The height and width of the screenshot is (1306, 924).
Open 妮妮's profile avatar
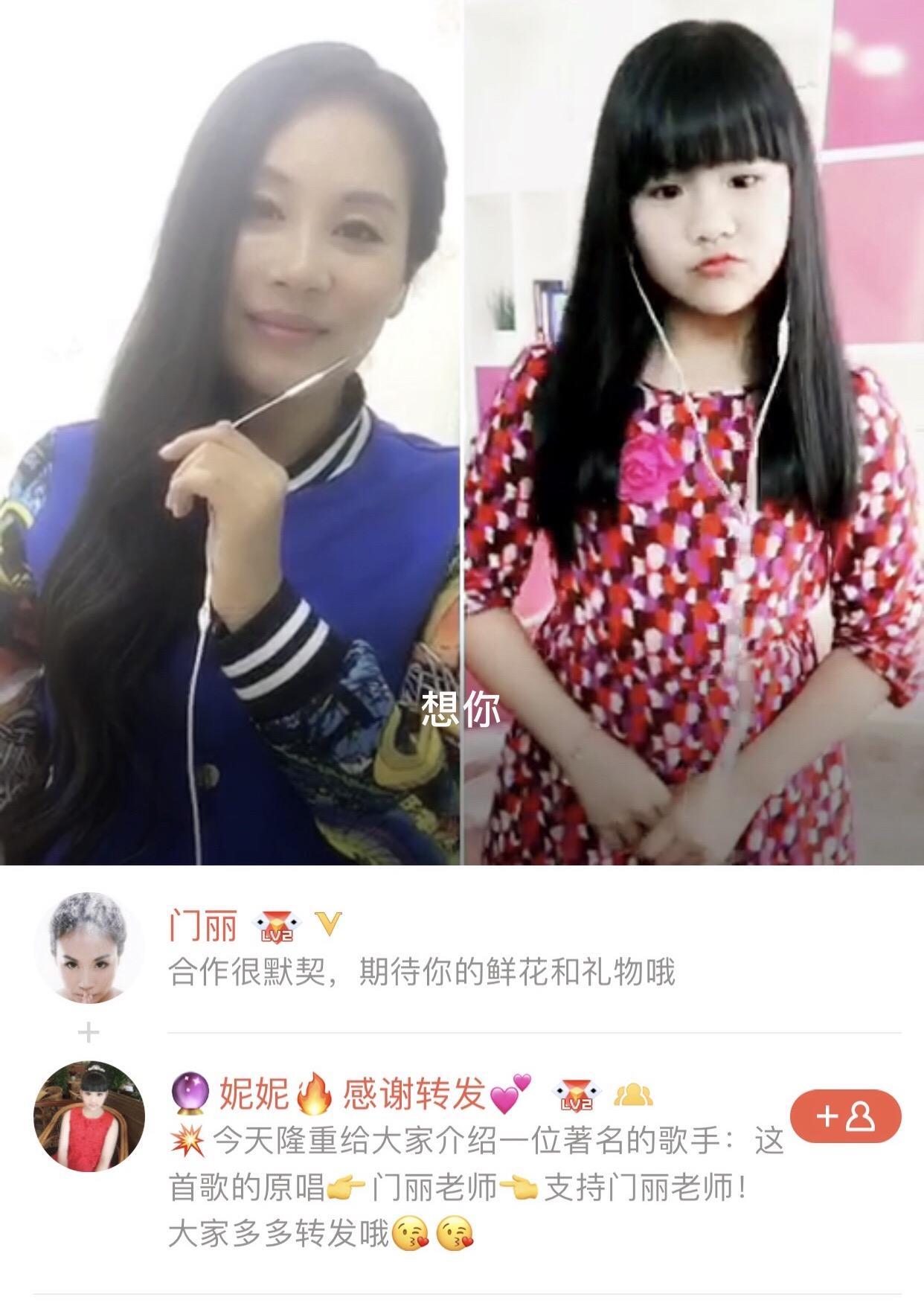pos(89,1116)
